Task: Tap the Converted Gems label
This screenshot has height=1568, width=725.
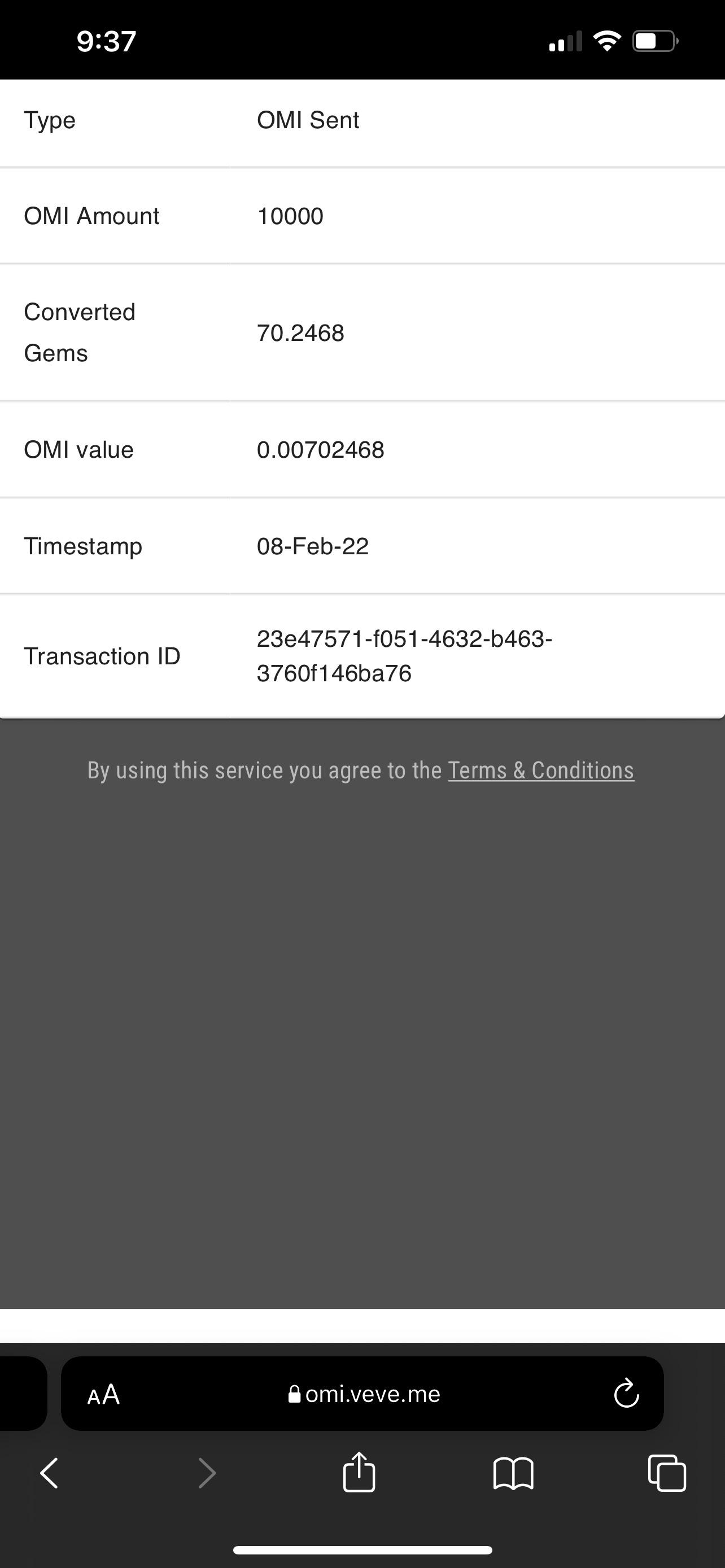Action: click(79, 332)
